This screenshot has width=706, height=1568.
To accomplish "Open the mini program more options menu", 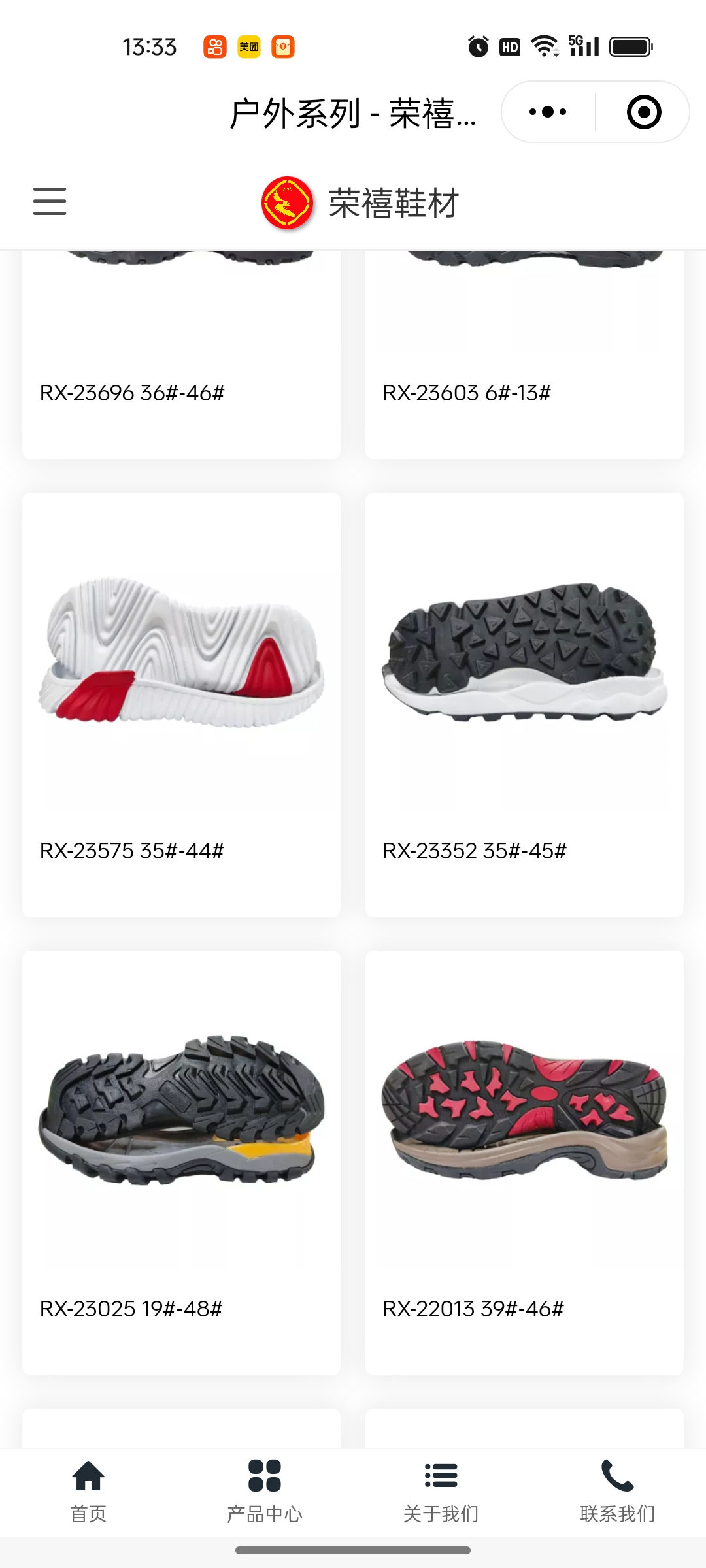I will click(x=548, y=112).
